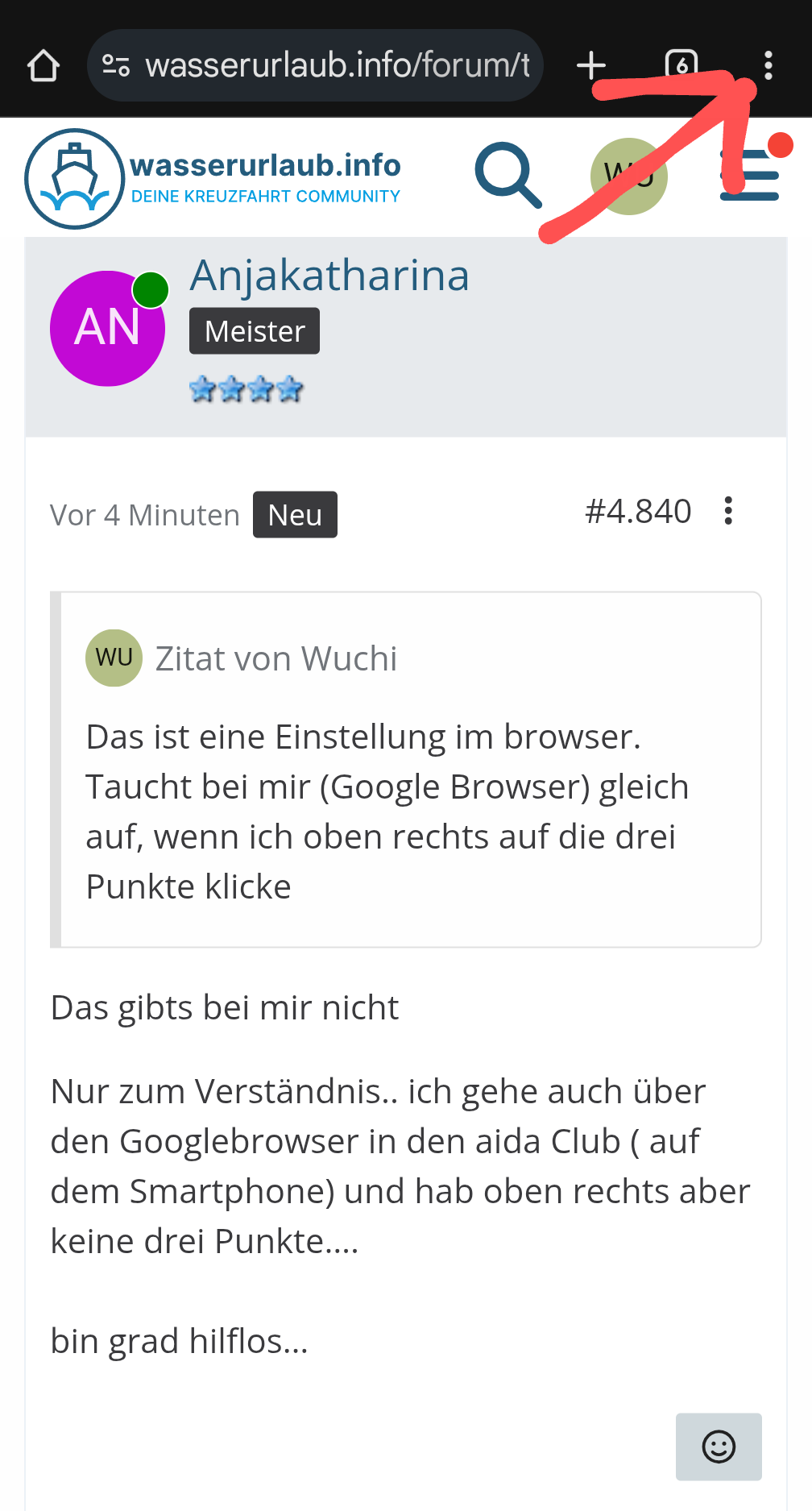Tap the browser home button
The image size is (812, 1511).
43,66
